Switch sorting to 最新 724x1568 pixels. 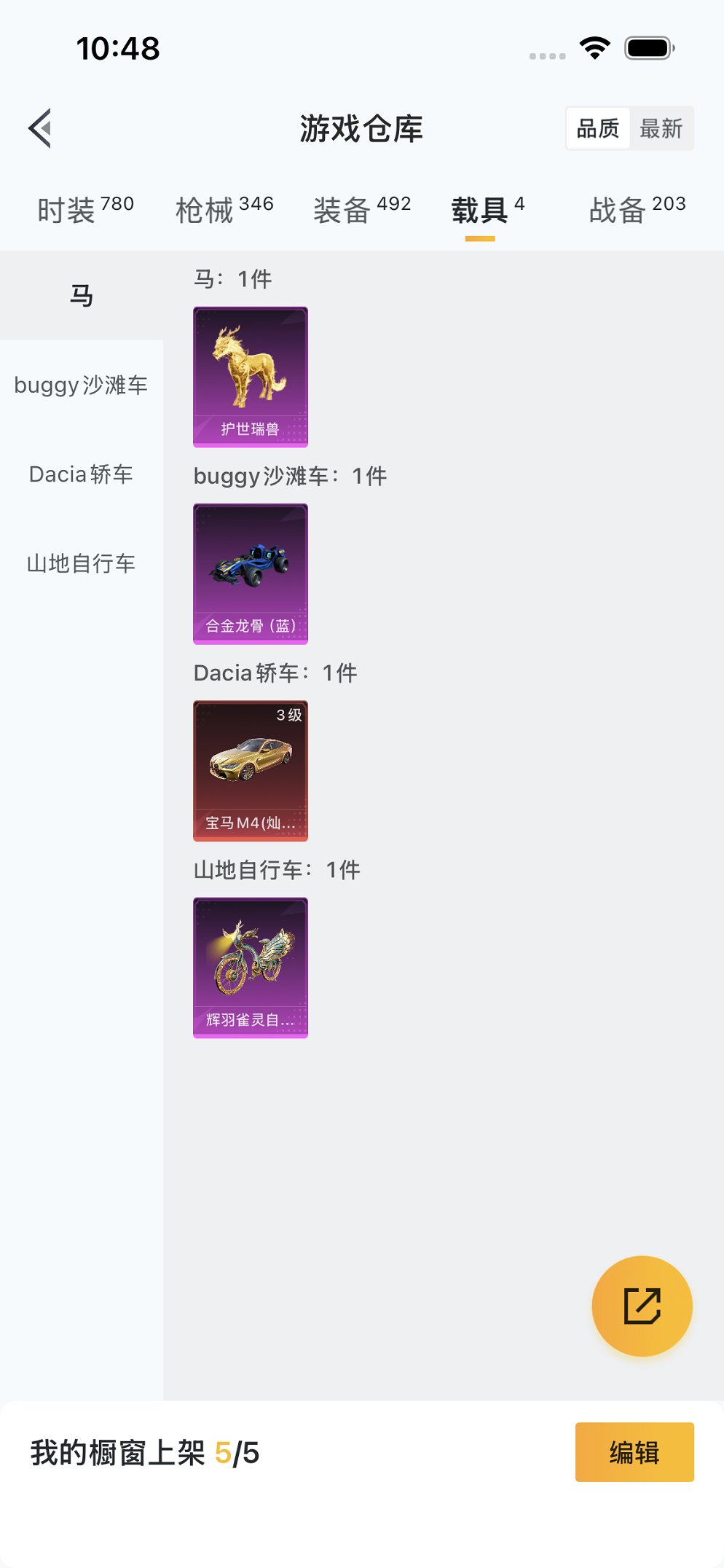[x=660, y=128]
